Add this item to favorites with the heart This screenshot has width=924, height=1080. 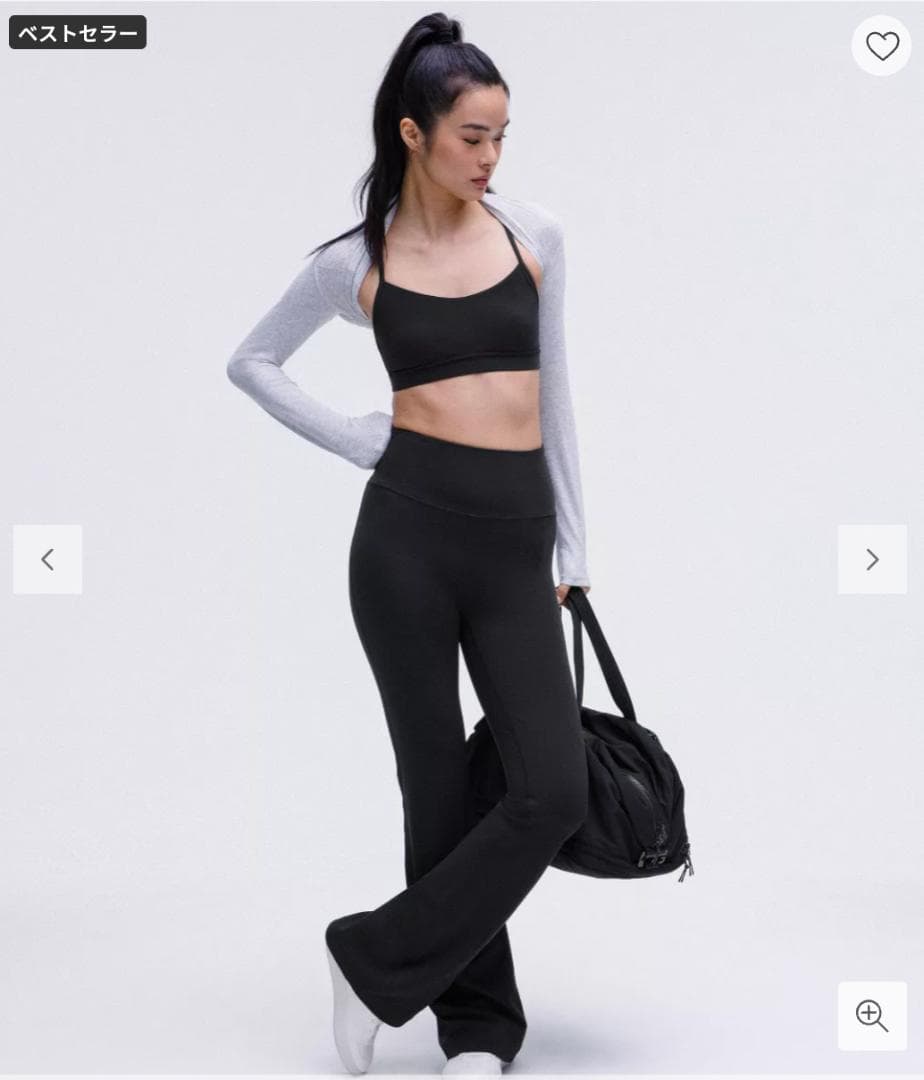pos(881,46)
